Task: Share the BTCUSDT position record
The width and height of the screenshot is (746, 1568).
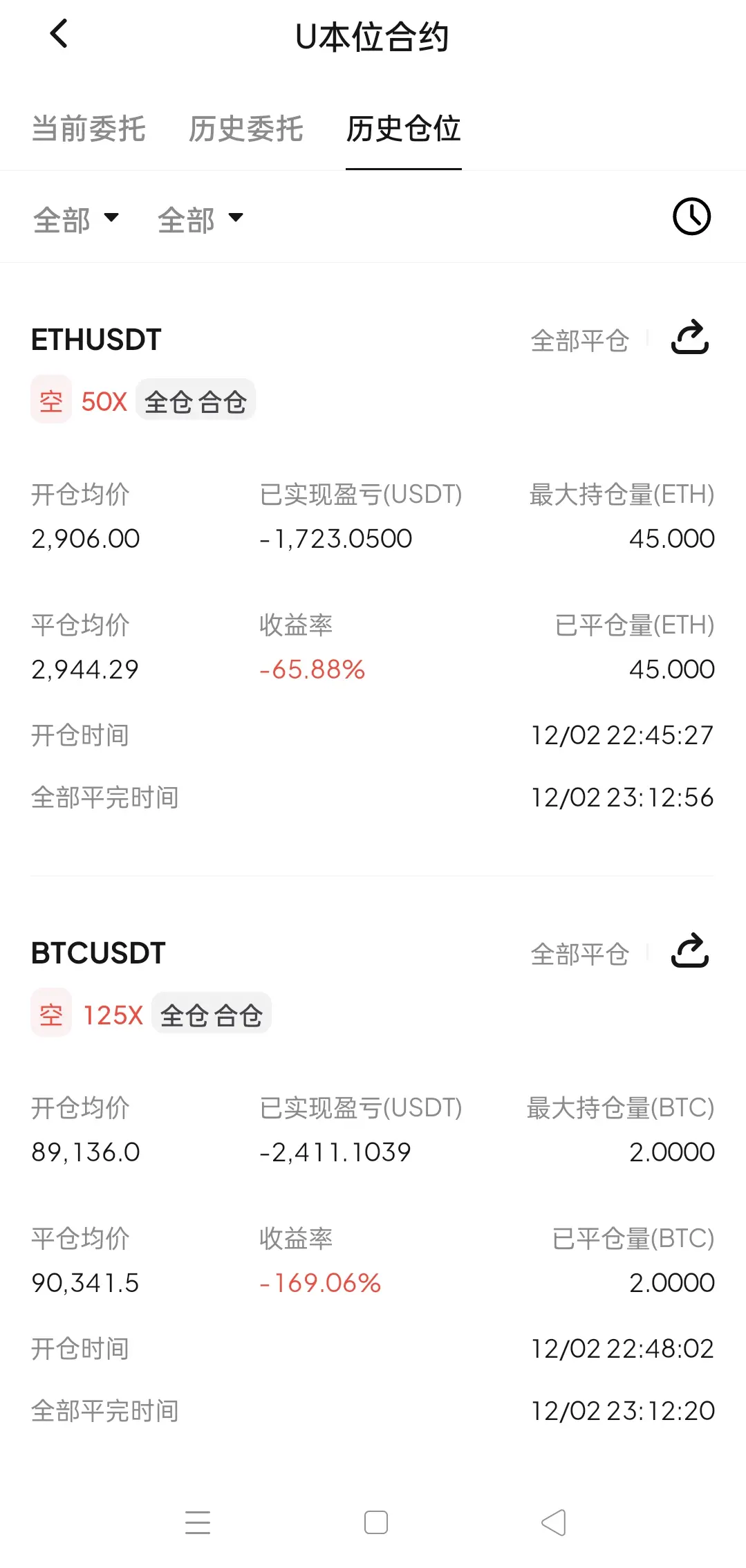Action: point(690,951)
